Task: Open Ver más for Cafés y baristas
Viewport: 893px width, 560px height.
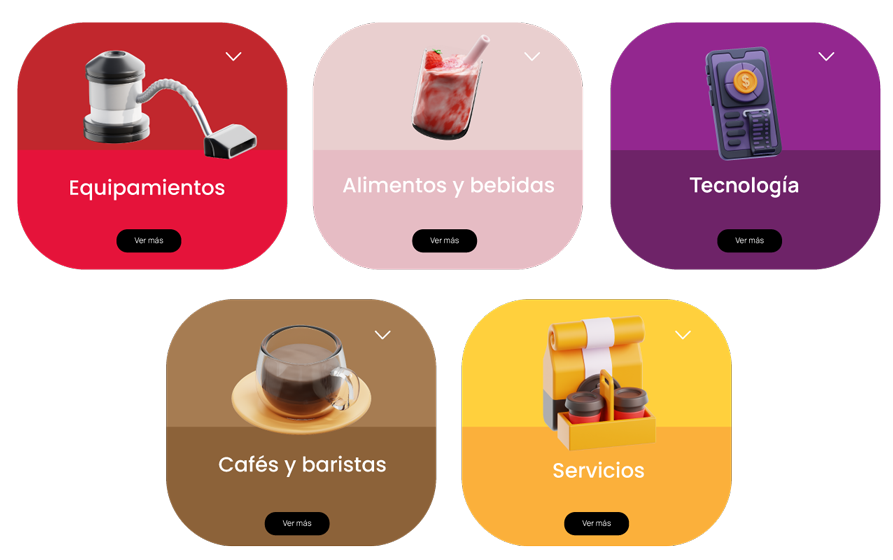Action: pos(297,523)
